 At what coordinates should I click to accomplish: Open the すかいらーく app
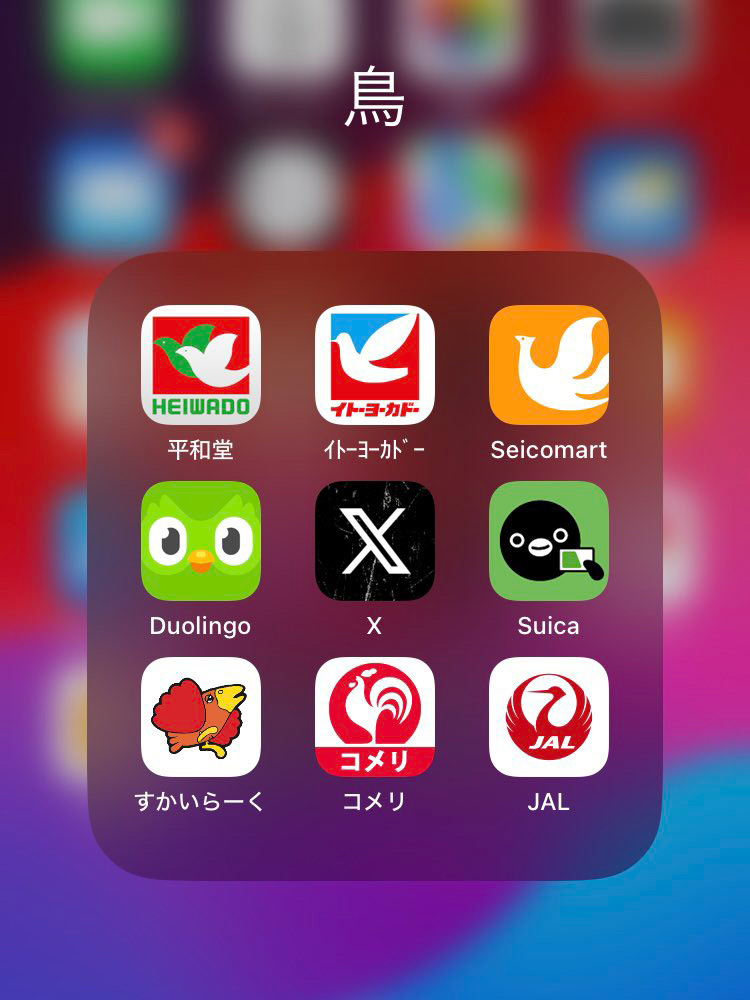[x=201, y=717]
